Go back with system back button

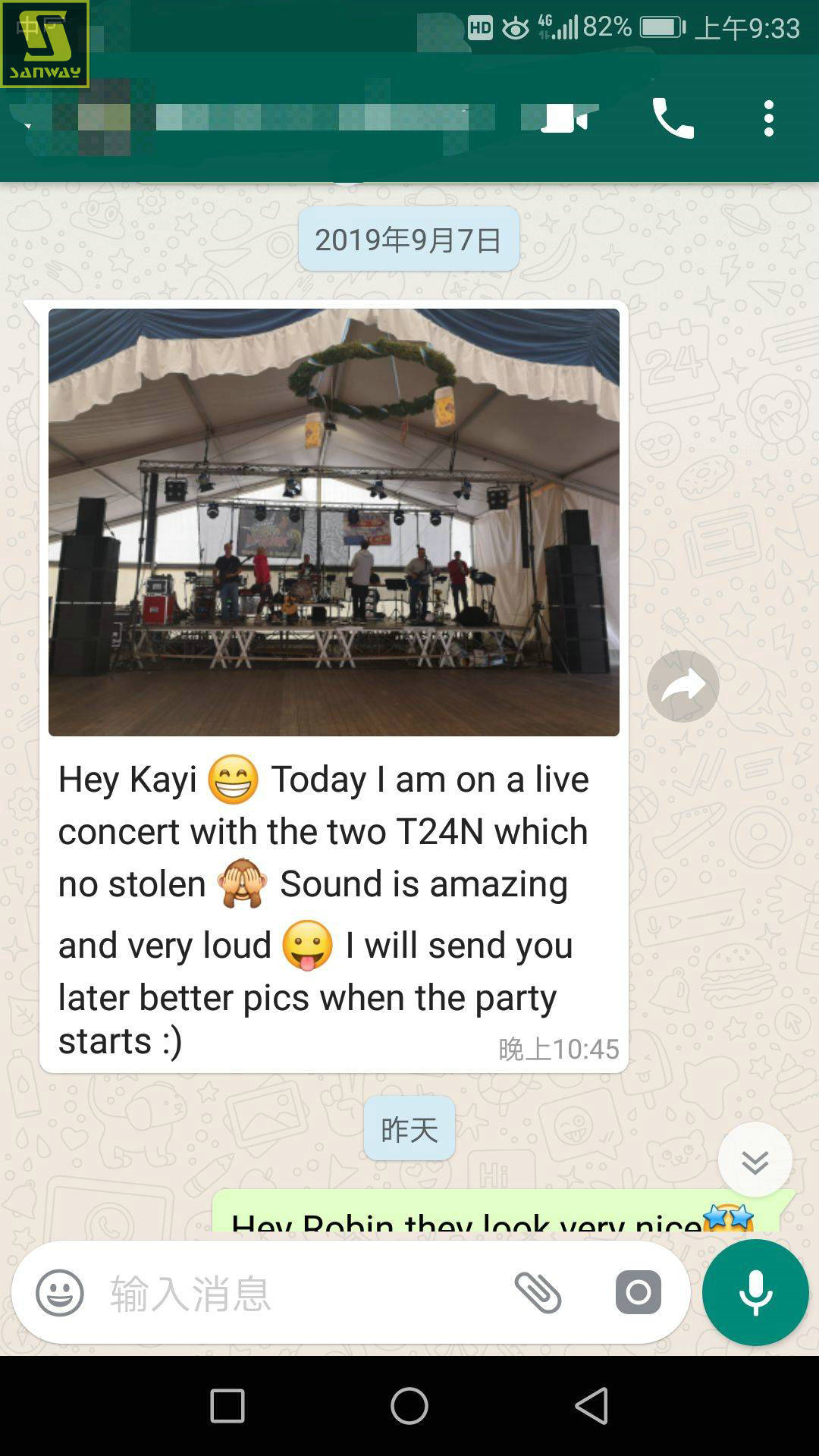(591, 1406)
